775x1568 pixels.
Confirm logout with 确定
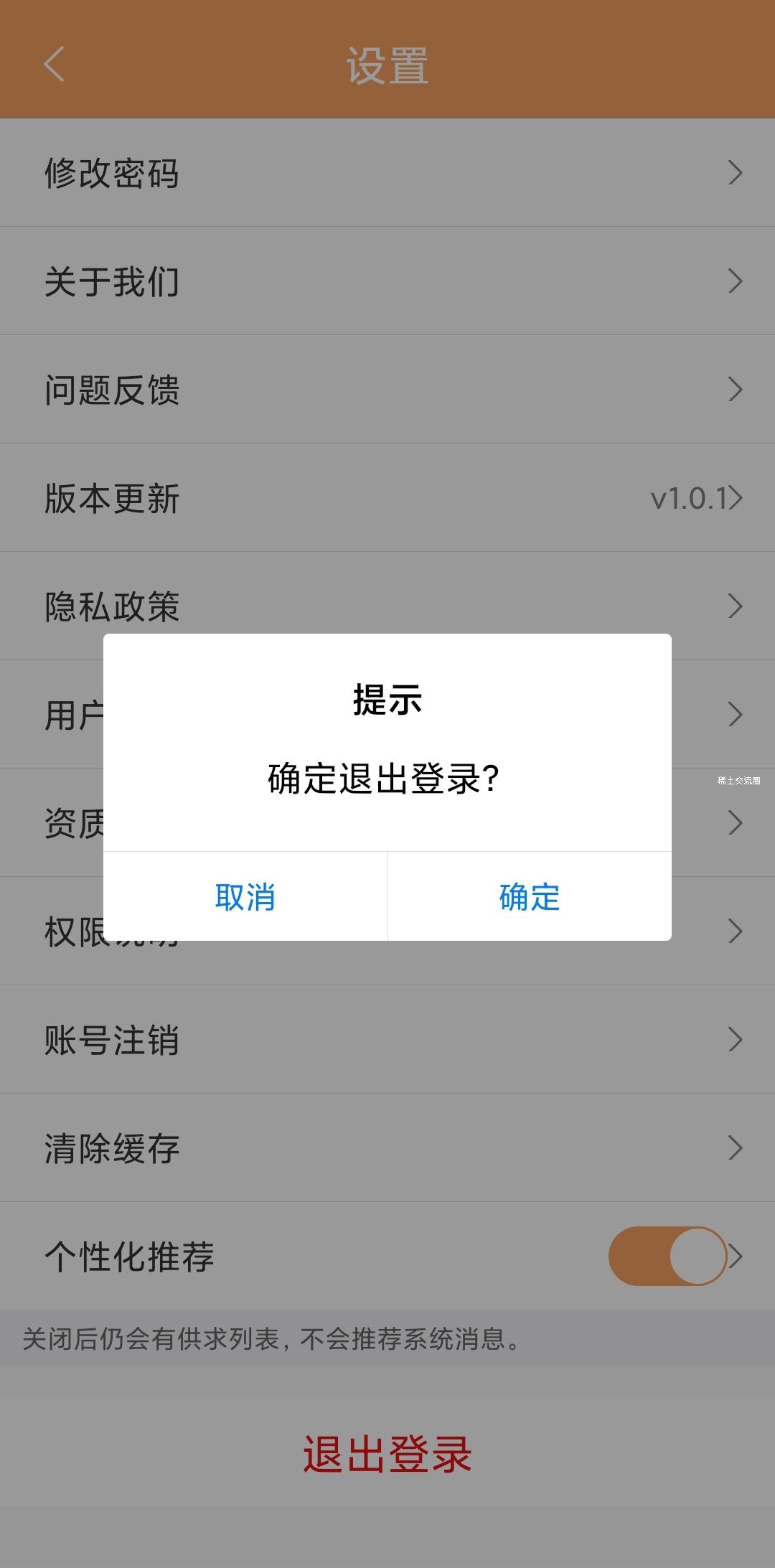pyautogui.click(x=530, y=897)
